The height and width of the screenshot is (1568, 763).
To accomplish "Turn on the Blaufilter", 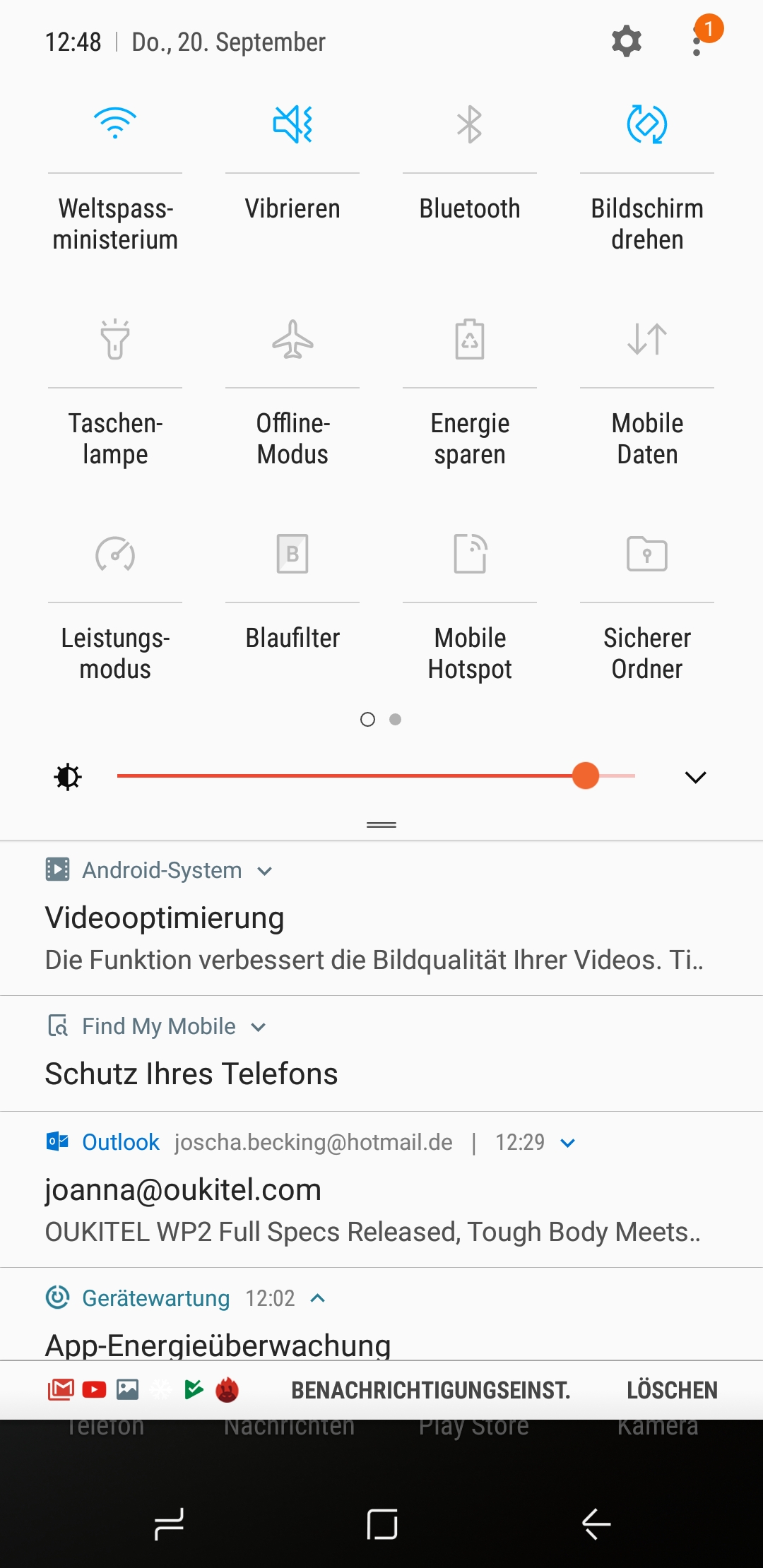I will click(x=292, y=554).
